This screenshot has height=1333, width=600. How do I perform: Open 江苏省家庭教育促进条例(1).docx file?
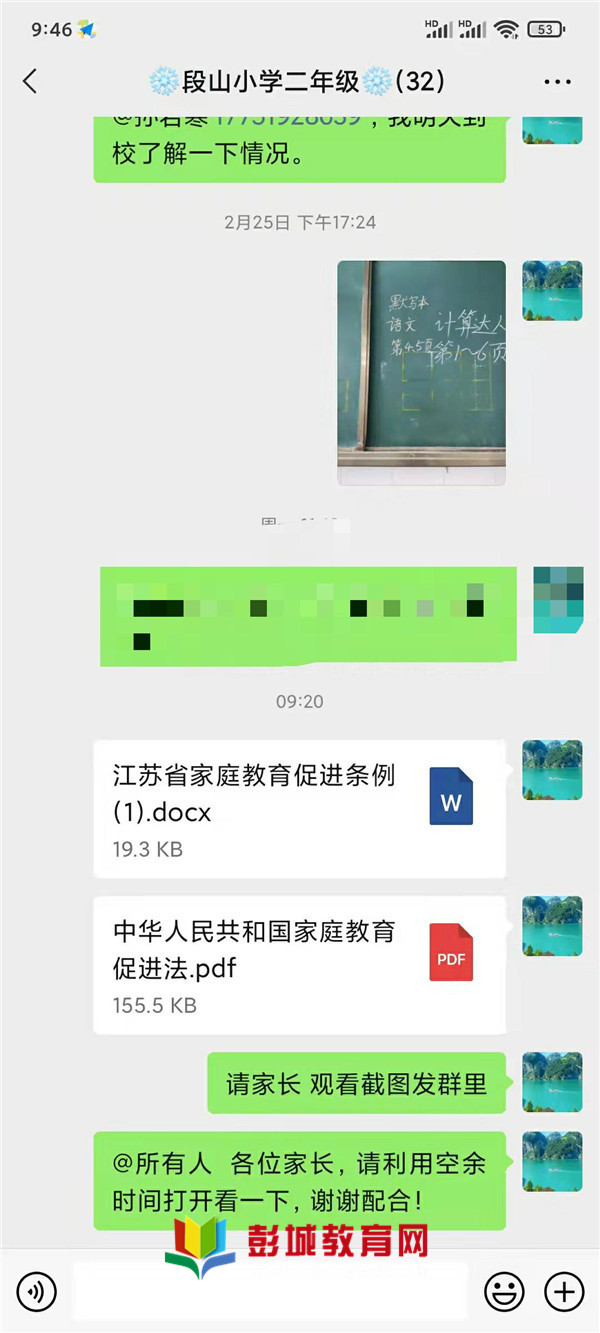[x=299, y=809]
